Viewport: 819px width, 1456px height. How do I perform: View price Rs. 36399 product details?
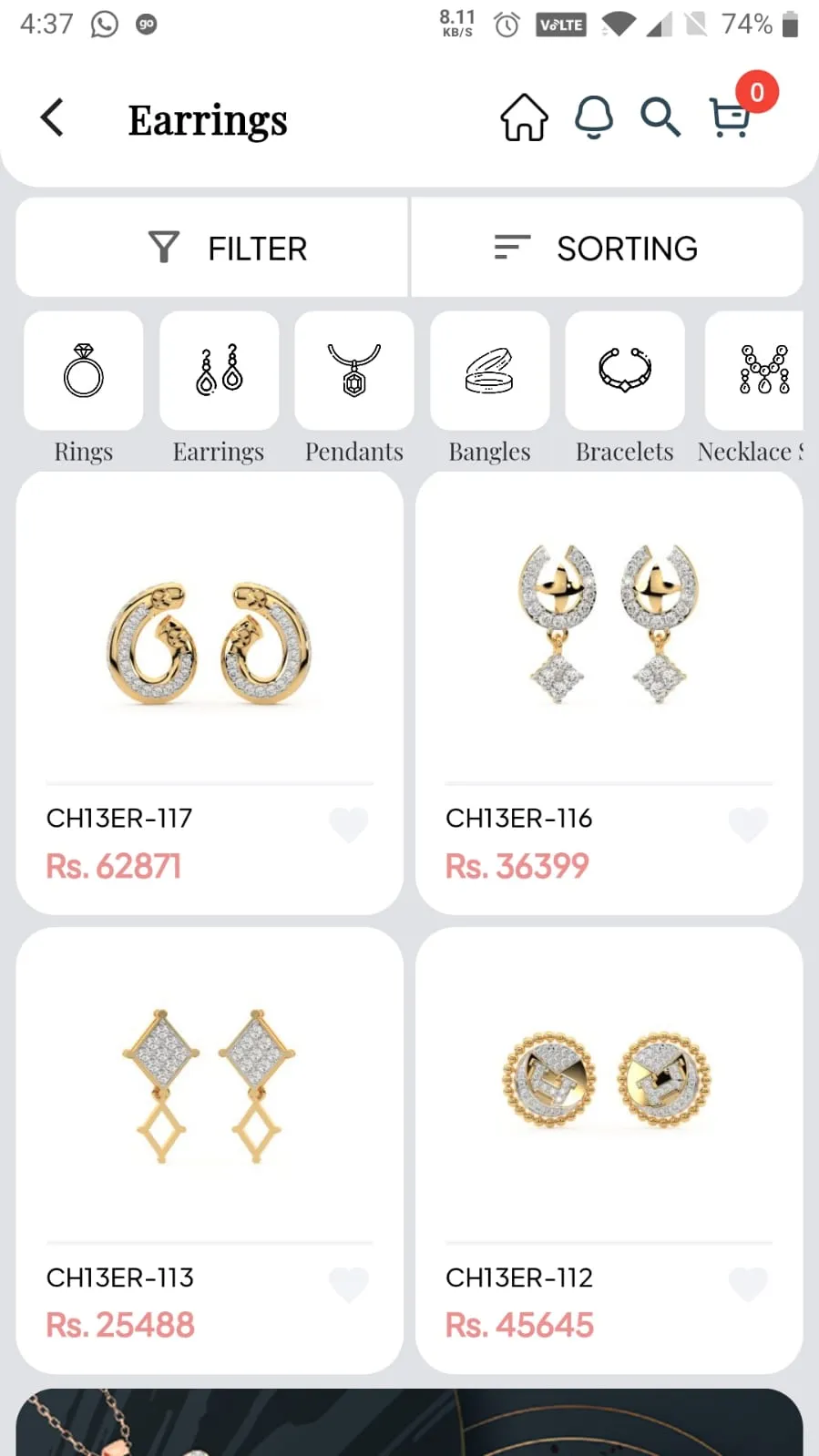click(517, 865)
